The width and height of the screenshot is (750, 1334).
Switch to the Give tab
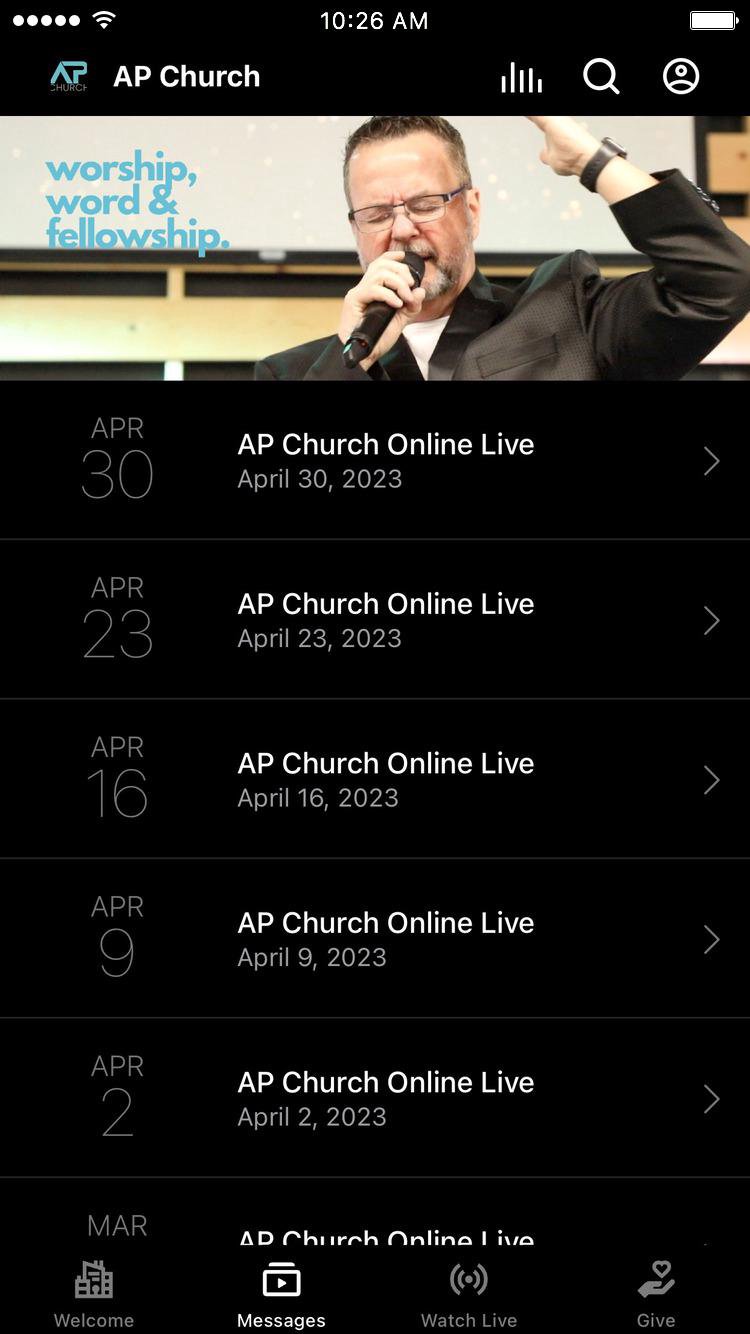pos(656,1294)
